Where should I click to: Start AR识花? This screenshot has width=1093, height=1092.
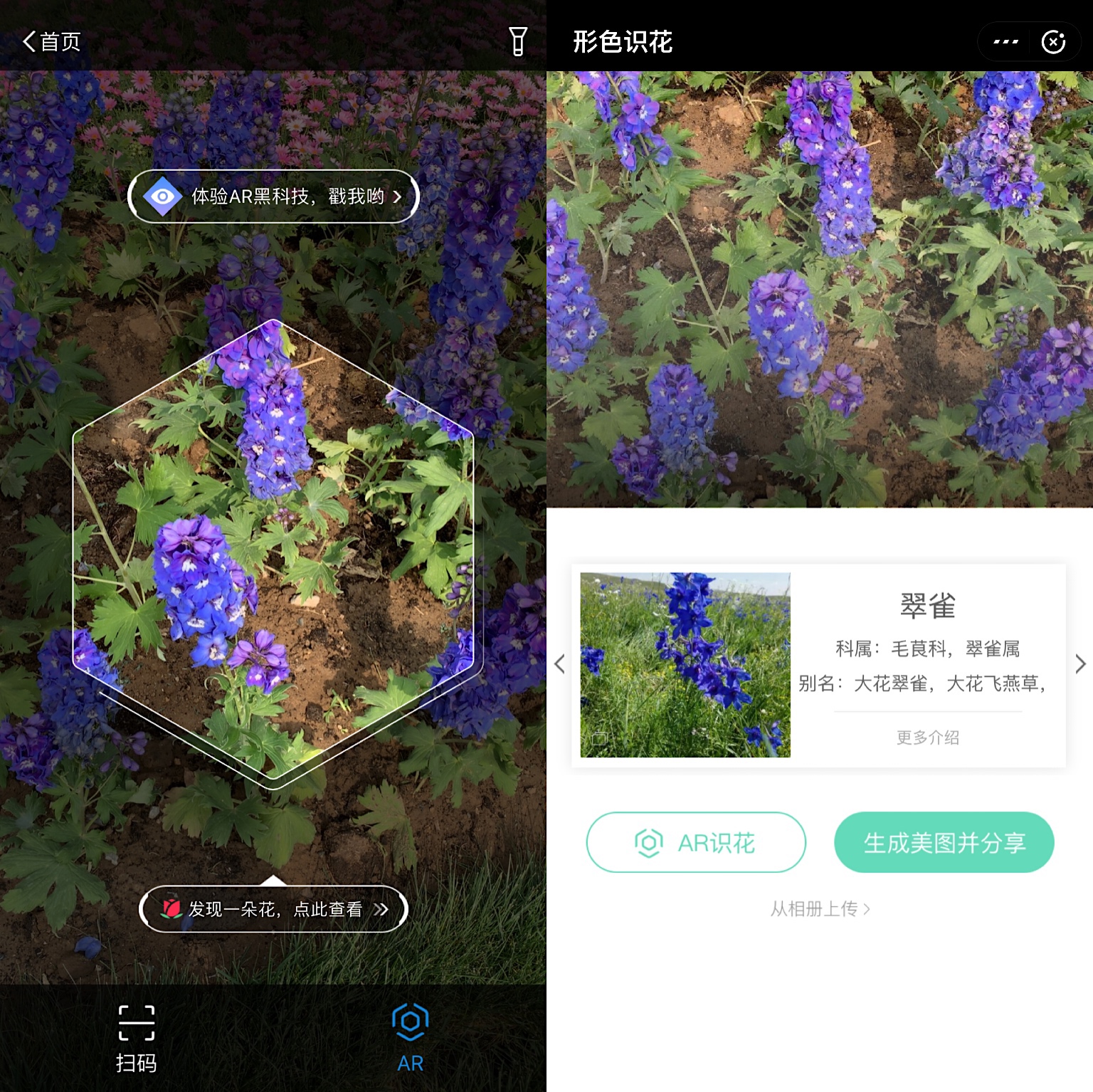tap(696, 843)
